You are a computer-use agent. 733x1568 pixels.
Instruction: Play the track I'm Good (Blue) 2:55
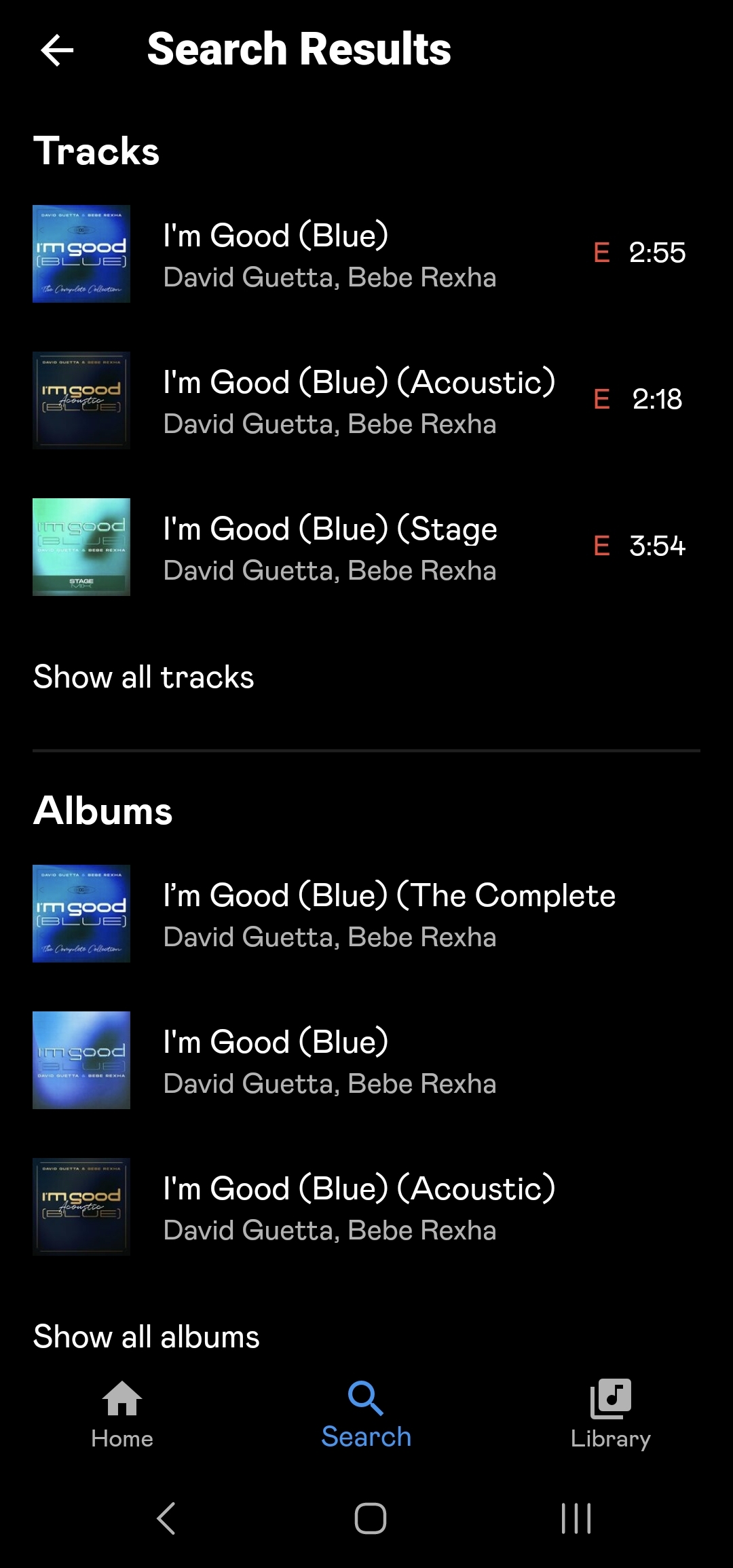[x=330, y=255]
